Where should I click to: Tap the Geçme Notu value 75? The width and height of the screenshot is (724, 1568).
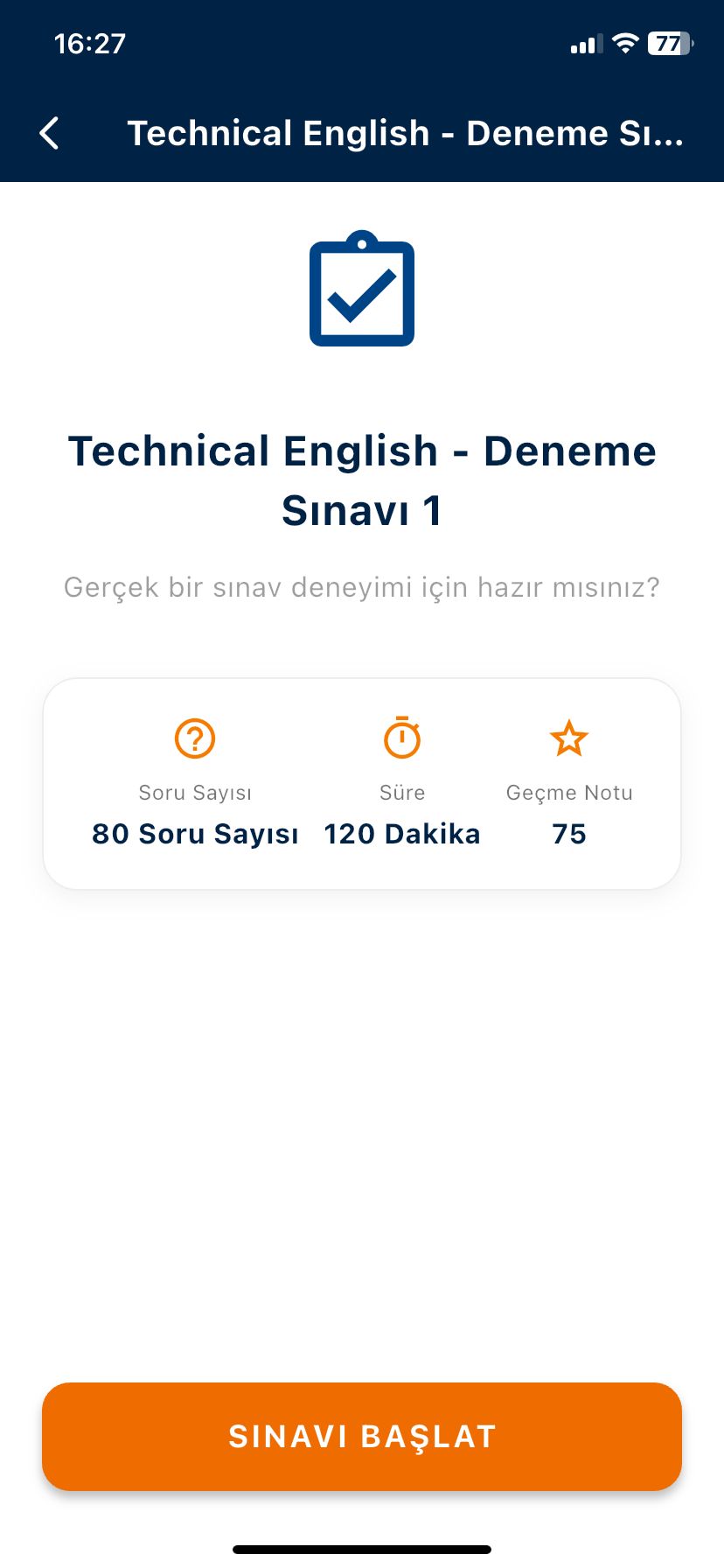[569, 834]
